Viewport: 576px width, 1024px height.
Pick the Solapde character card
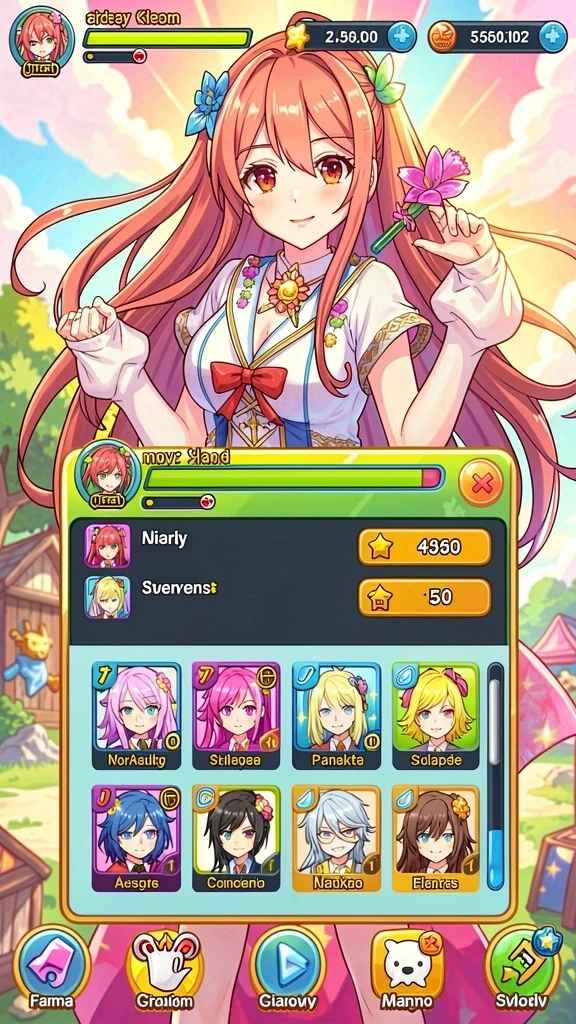click(x=436, y=716)
